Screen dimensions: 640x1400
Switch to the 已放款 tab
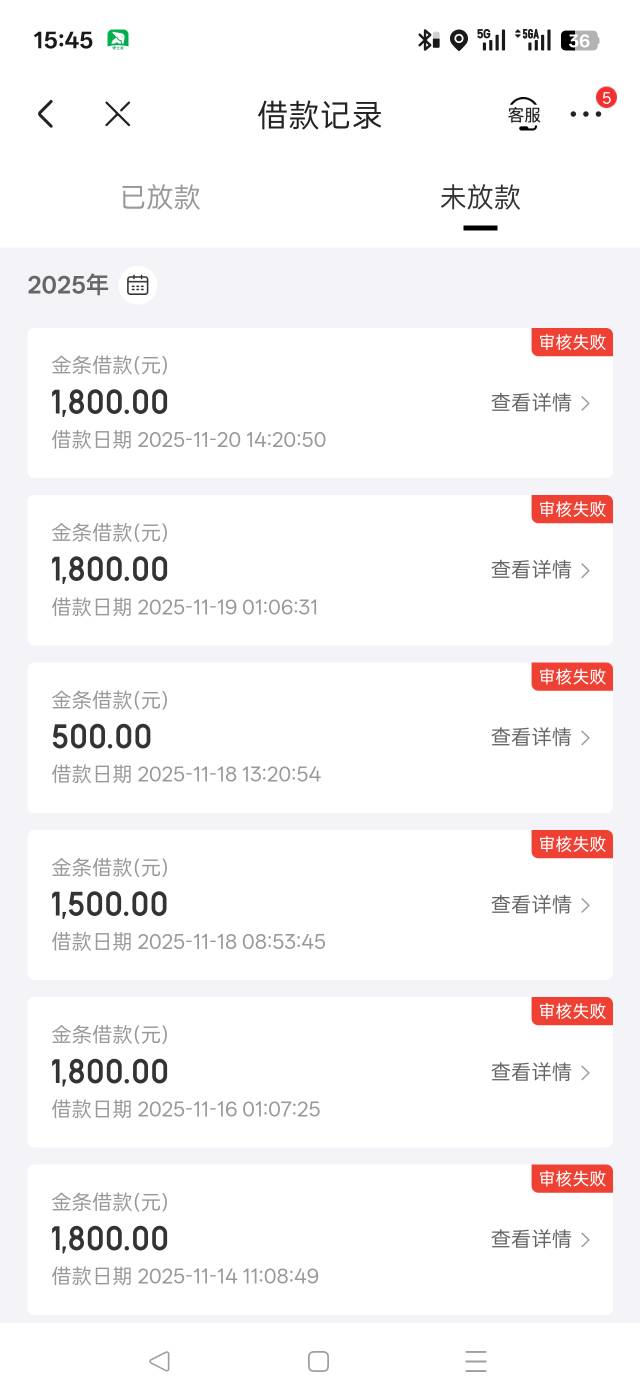coord(161,197)
